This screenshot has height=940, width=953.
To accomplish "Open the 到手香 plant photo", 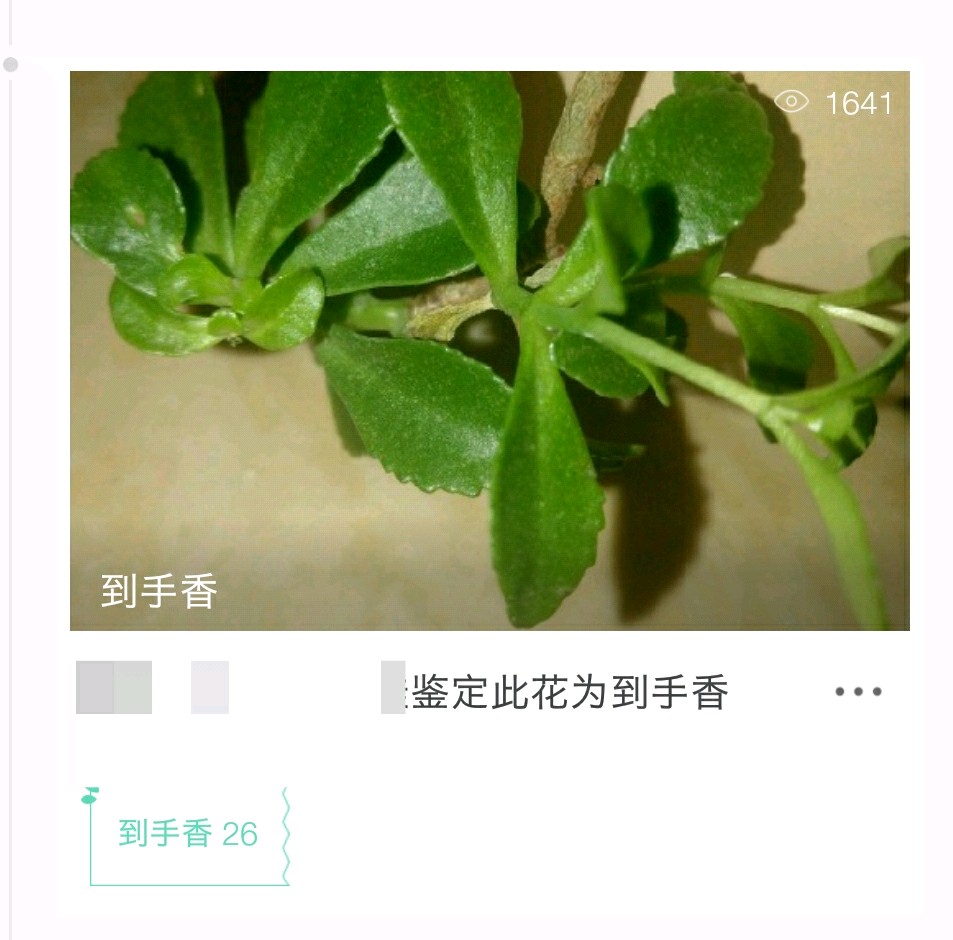I will (489, 350).
